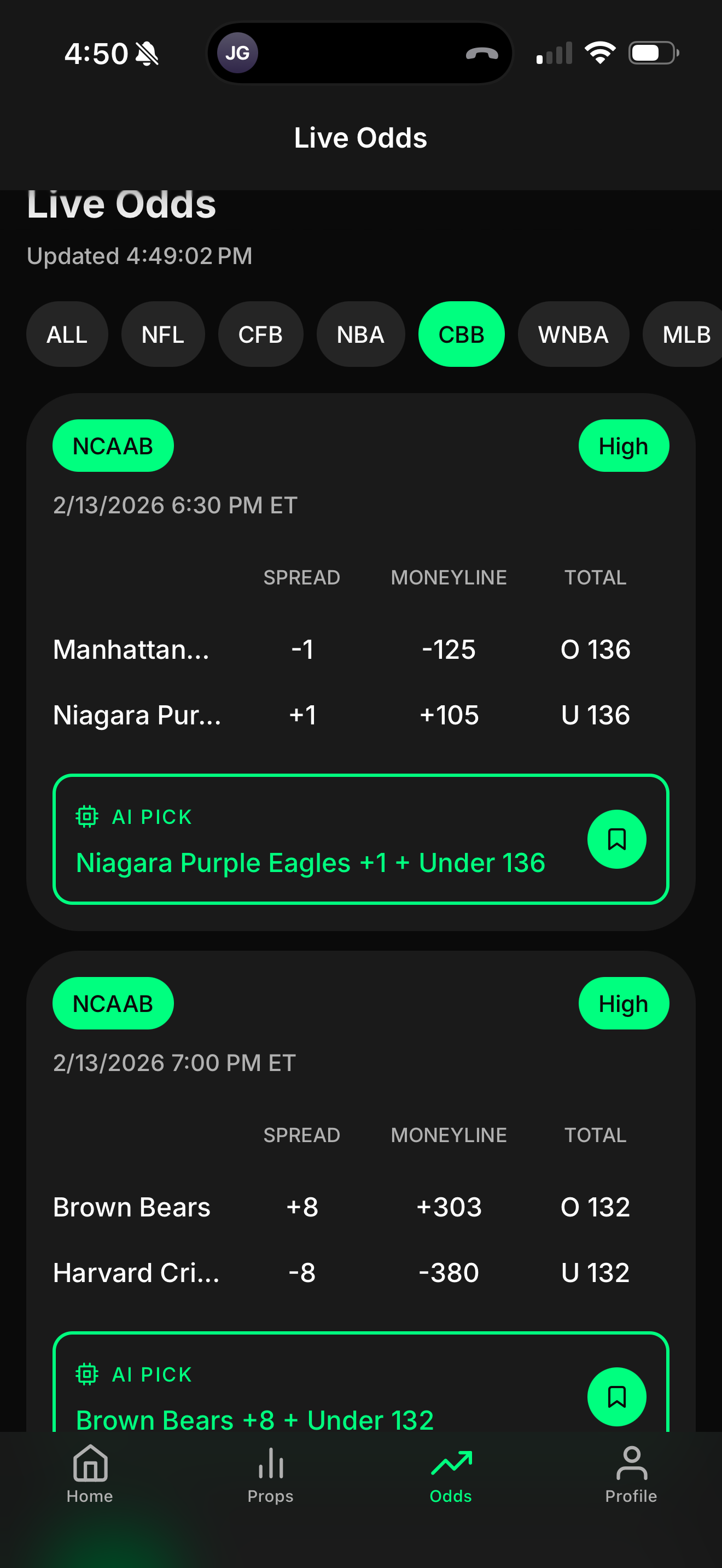Bookmark the Brown Bears AI pick
The image size is (722, 1568).
tap(616, 1397)
